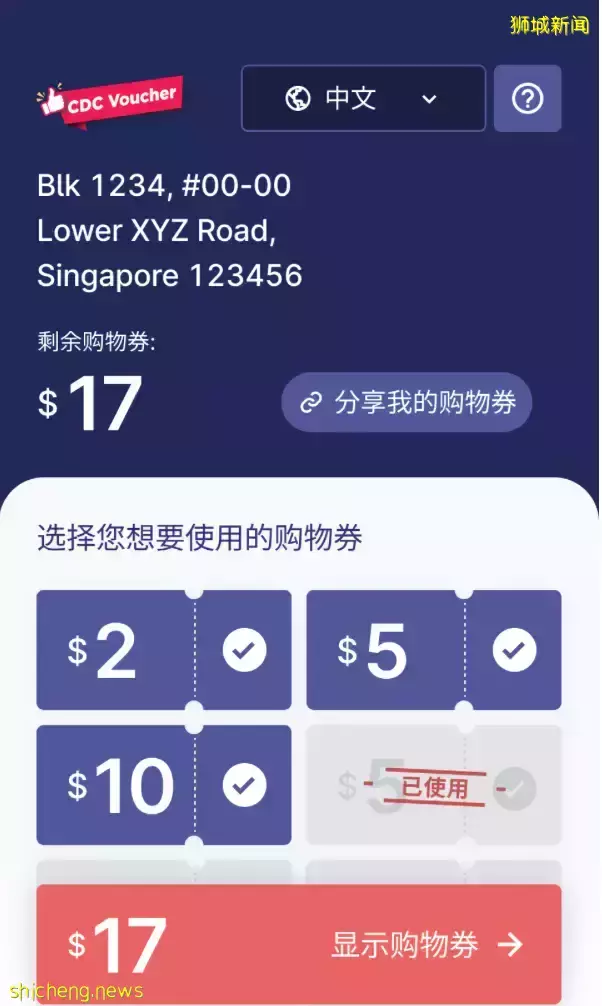Deselect the $2 voucher

(164, 651)
